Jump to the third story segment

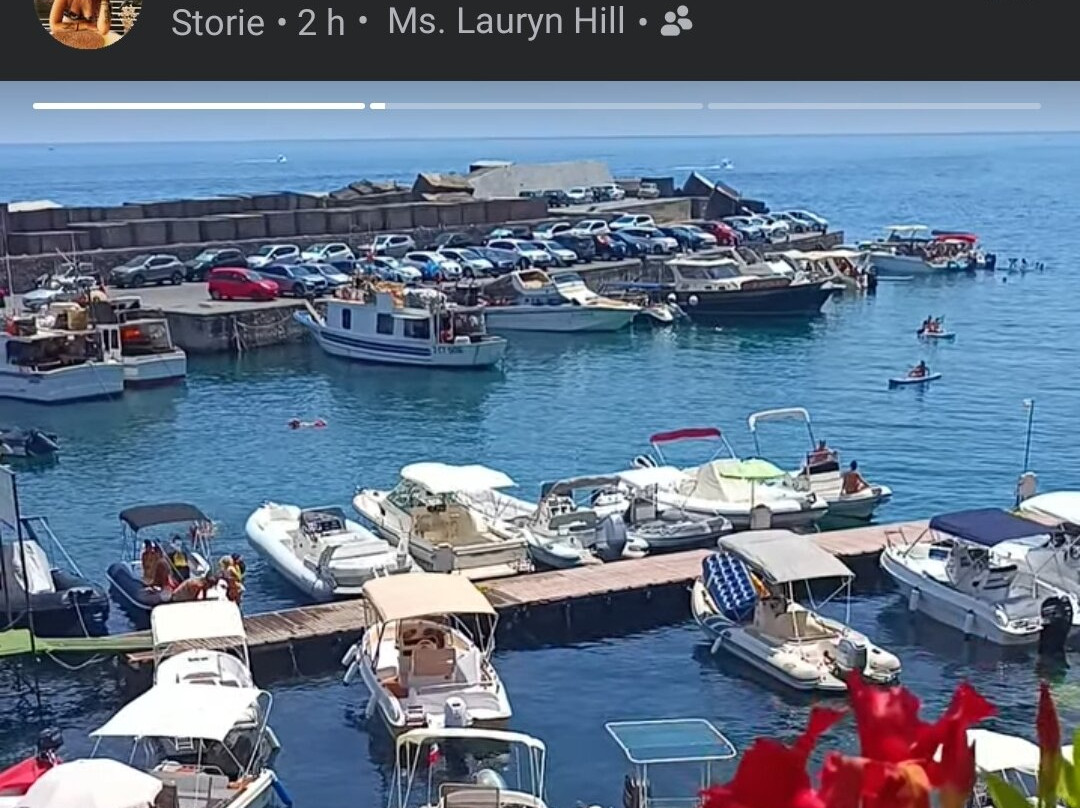click(x=874, y=106)
